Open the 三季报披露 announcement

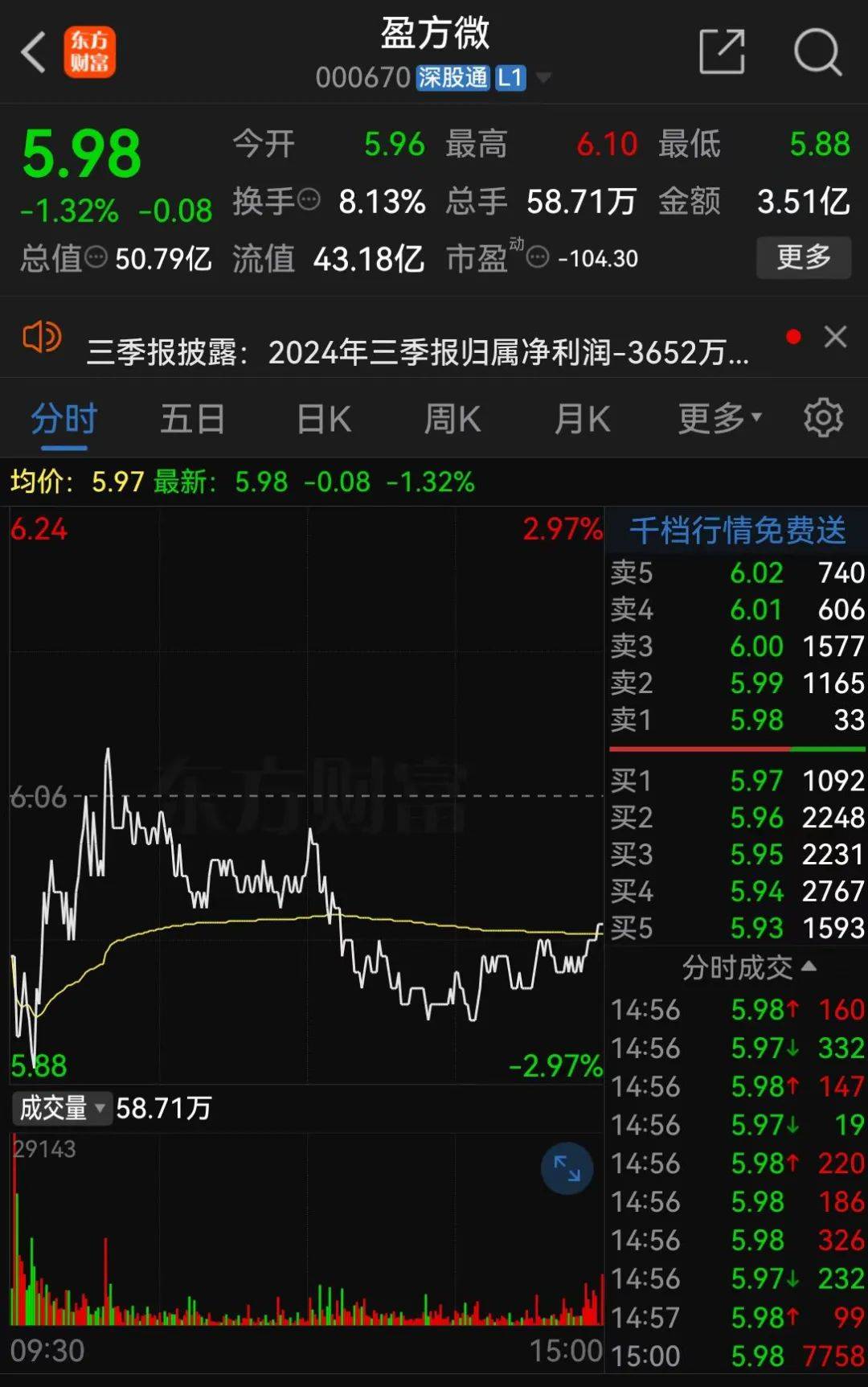tap(418, 352)
